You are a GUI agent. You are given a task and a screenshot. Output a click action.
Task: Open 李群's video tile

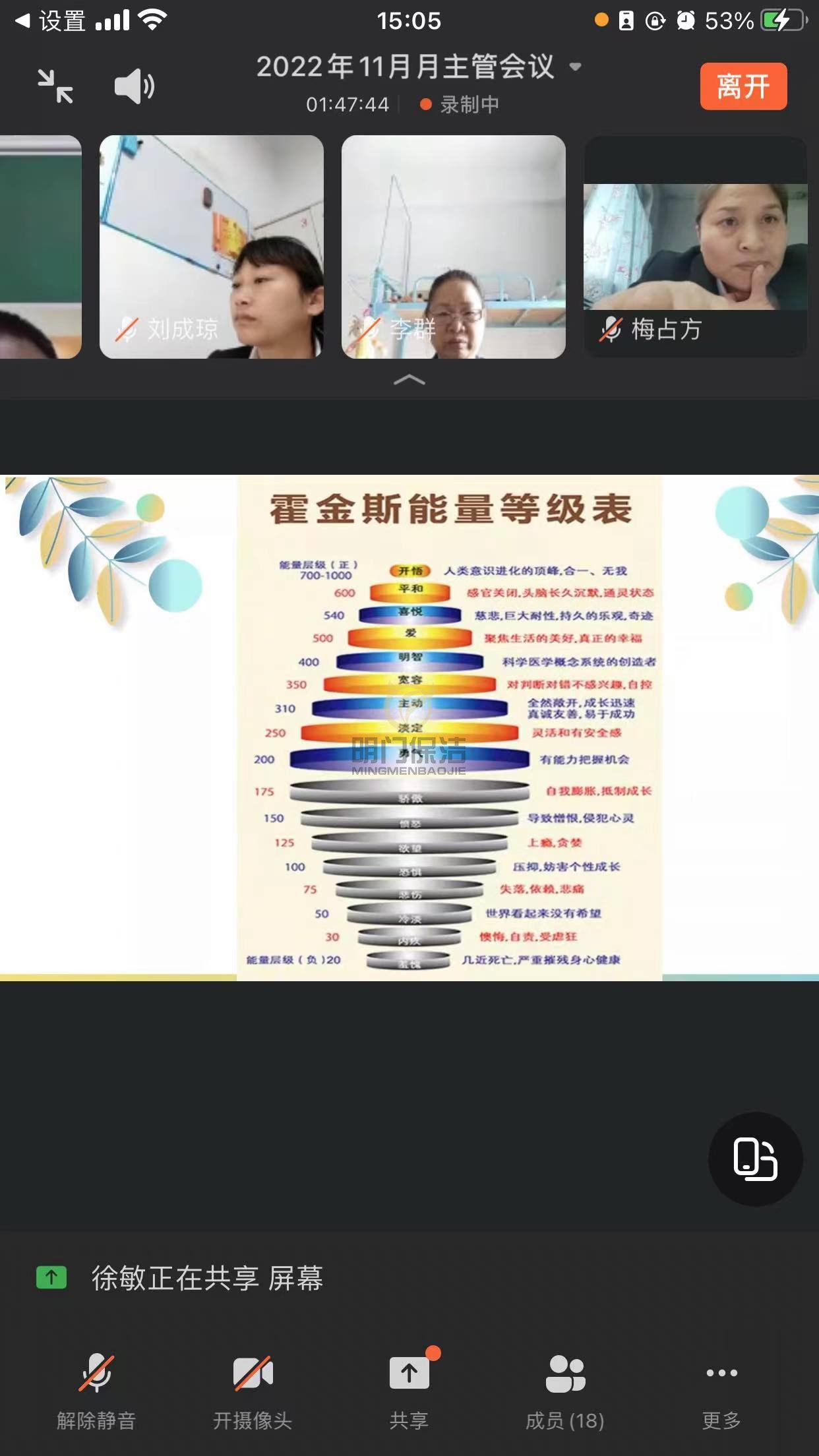(x=453, y=247)
